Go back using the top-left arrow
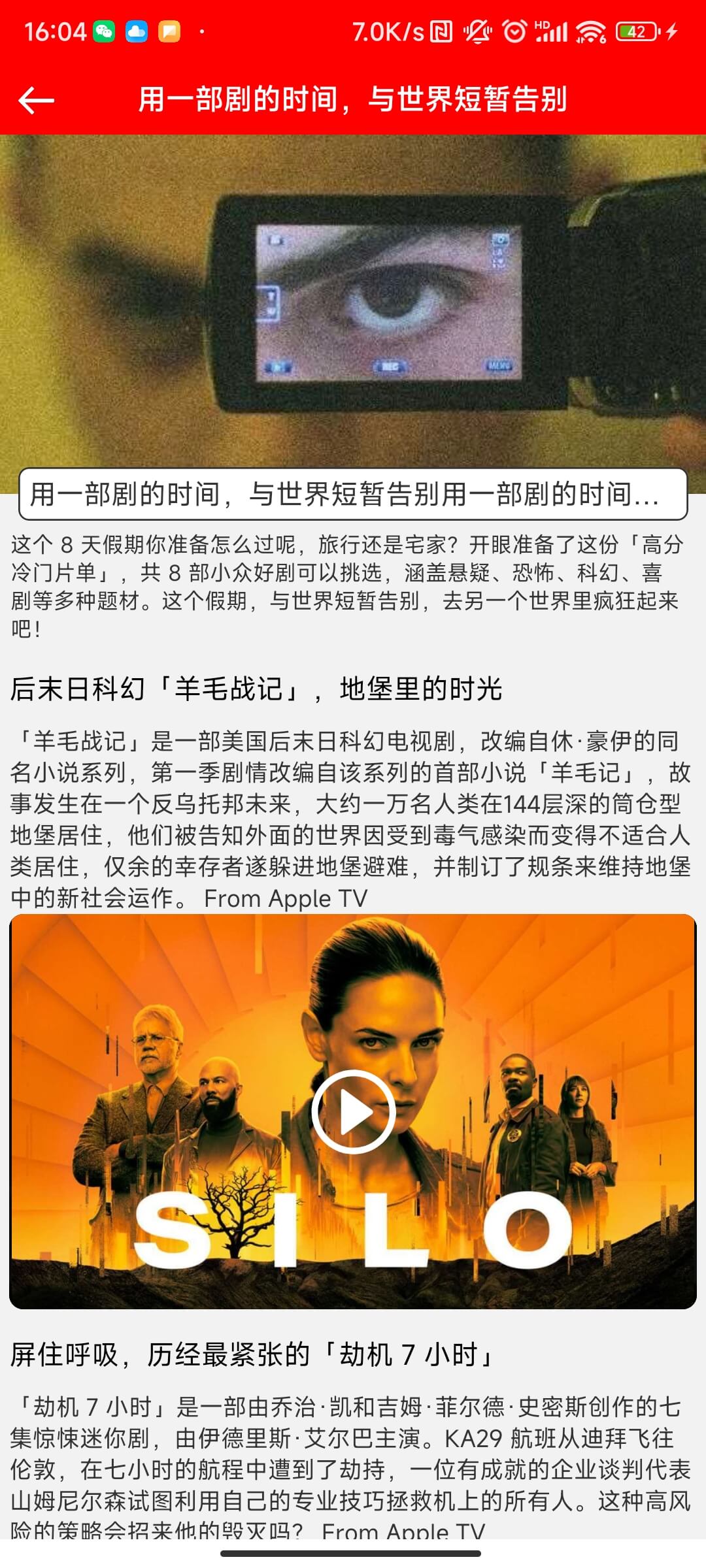 [x=37, y=100]
